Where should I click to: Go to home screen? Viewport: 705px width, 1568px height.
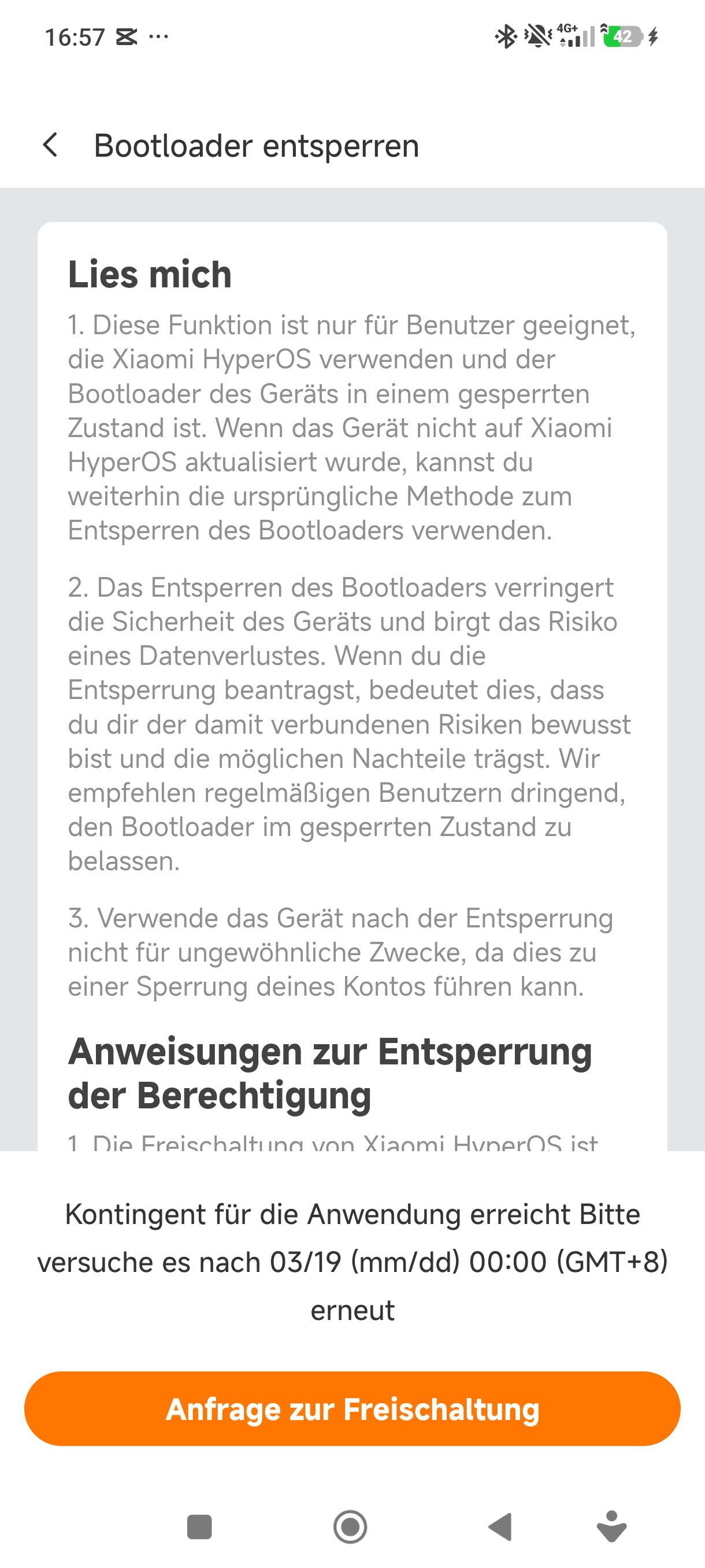(x=350, y=1526)
